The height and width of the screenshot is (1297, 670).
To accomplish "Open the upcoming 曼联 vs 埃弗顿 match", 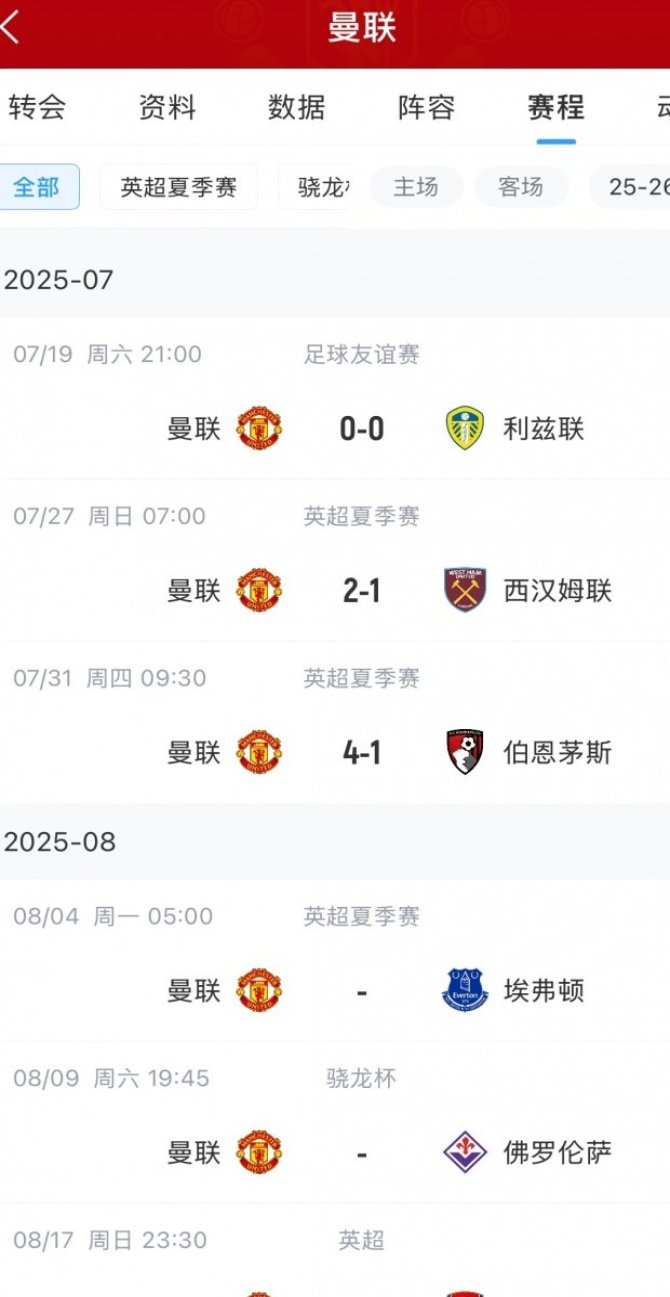I will pos(335,961).
